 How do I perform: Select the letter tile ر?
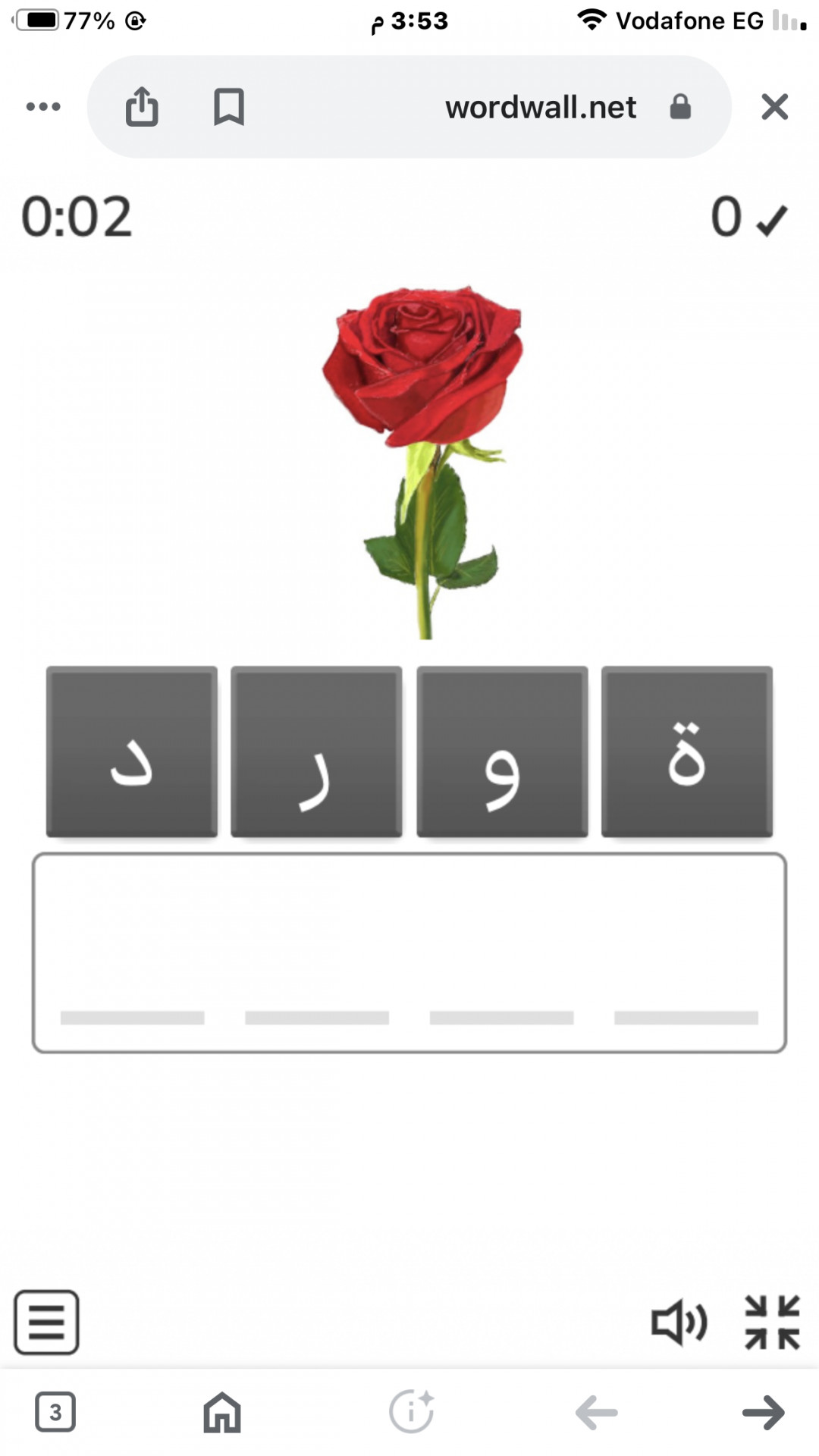coord(316,752)
